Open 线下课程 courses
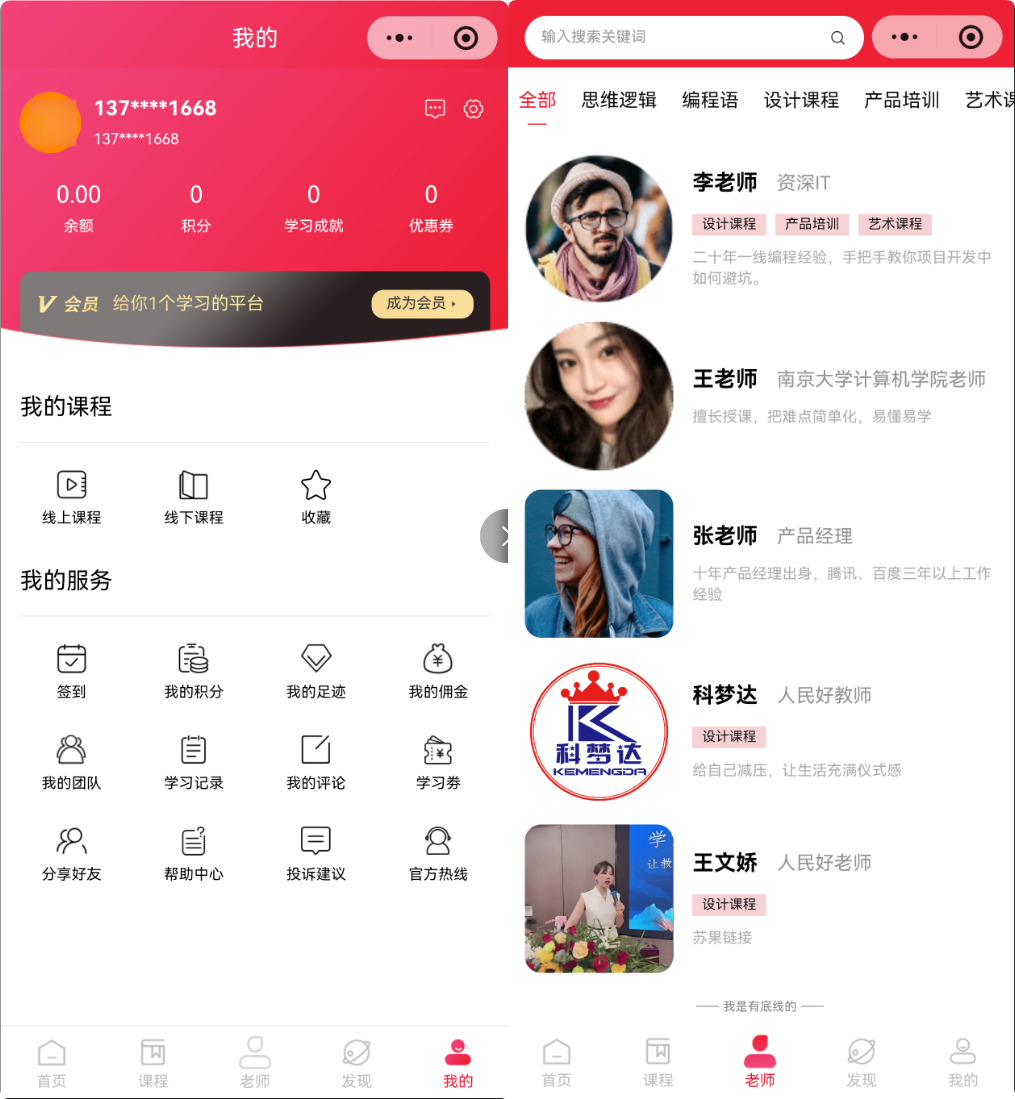Viewport: 1015px width, 1099px height. click(x=193, y=497)
